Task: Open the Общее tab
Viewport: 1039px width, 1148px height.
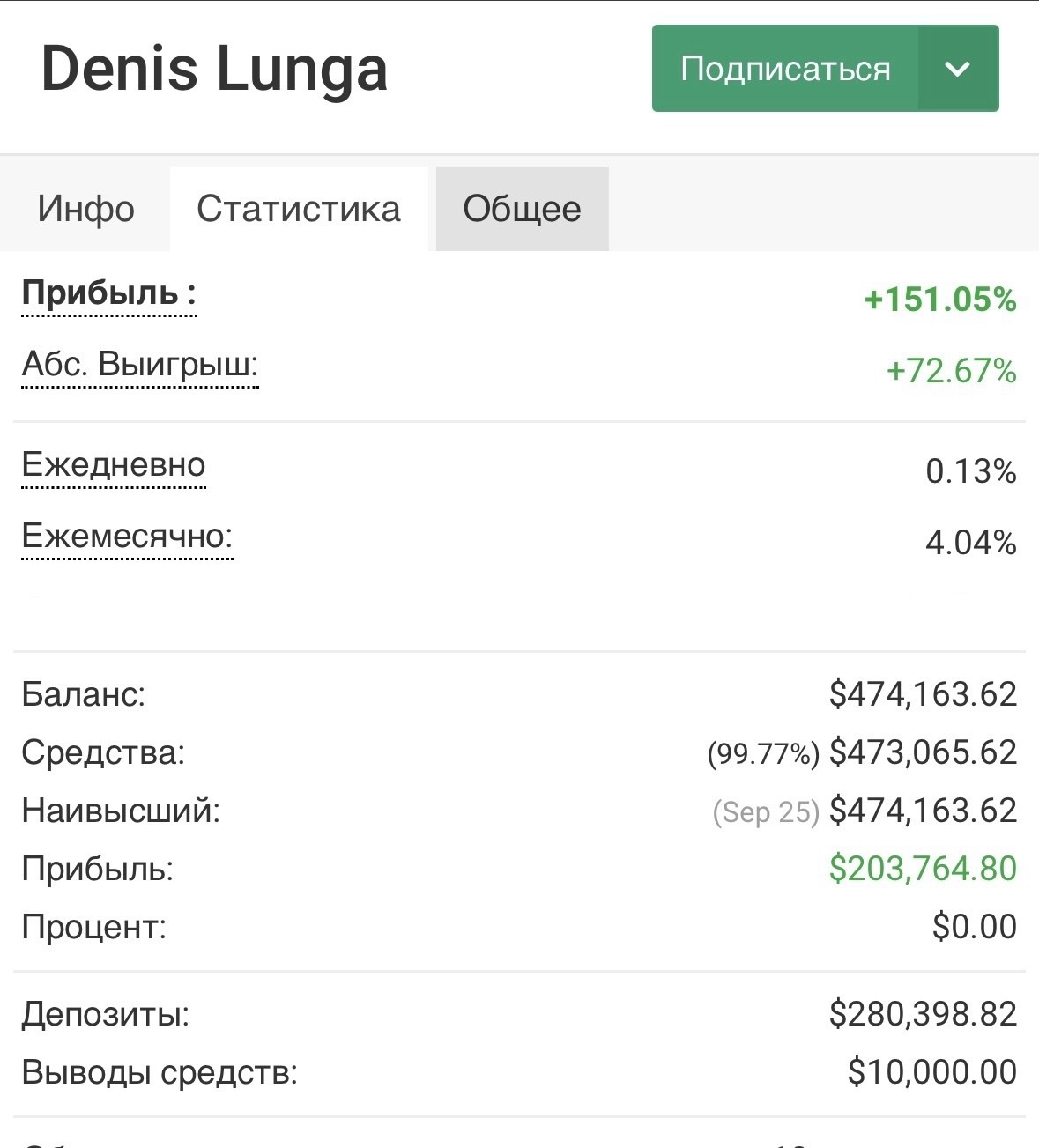Action: pyautogui.click(x=522, y=209)
